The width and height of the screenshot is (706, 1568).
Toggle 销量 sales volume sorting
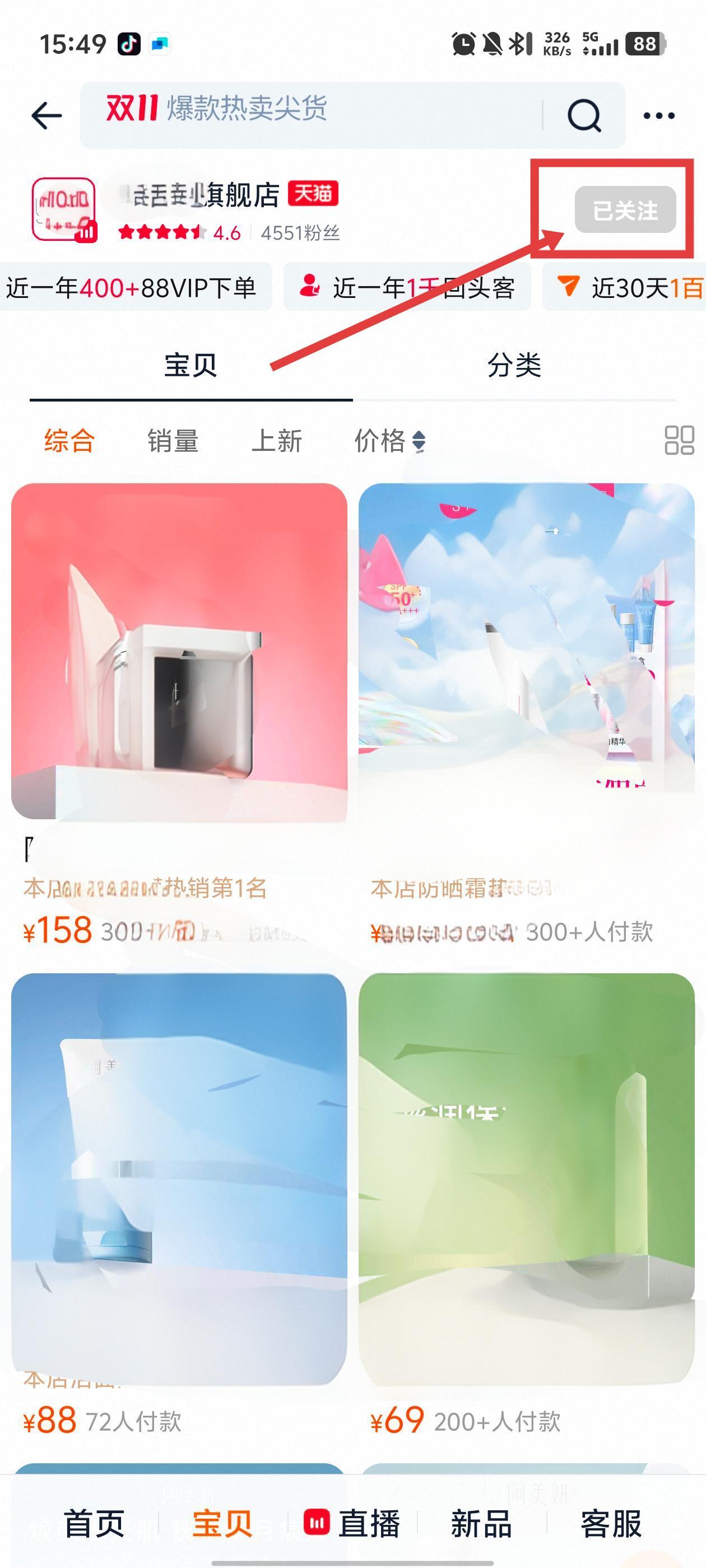coord(174,441)
